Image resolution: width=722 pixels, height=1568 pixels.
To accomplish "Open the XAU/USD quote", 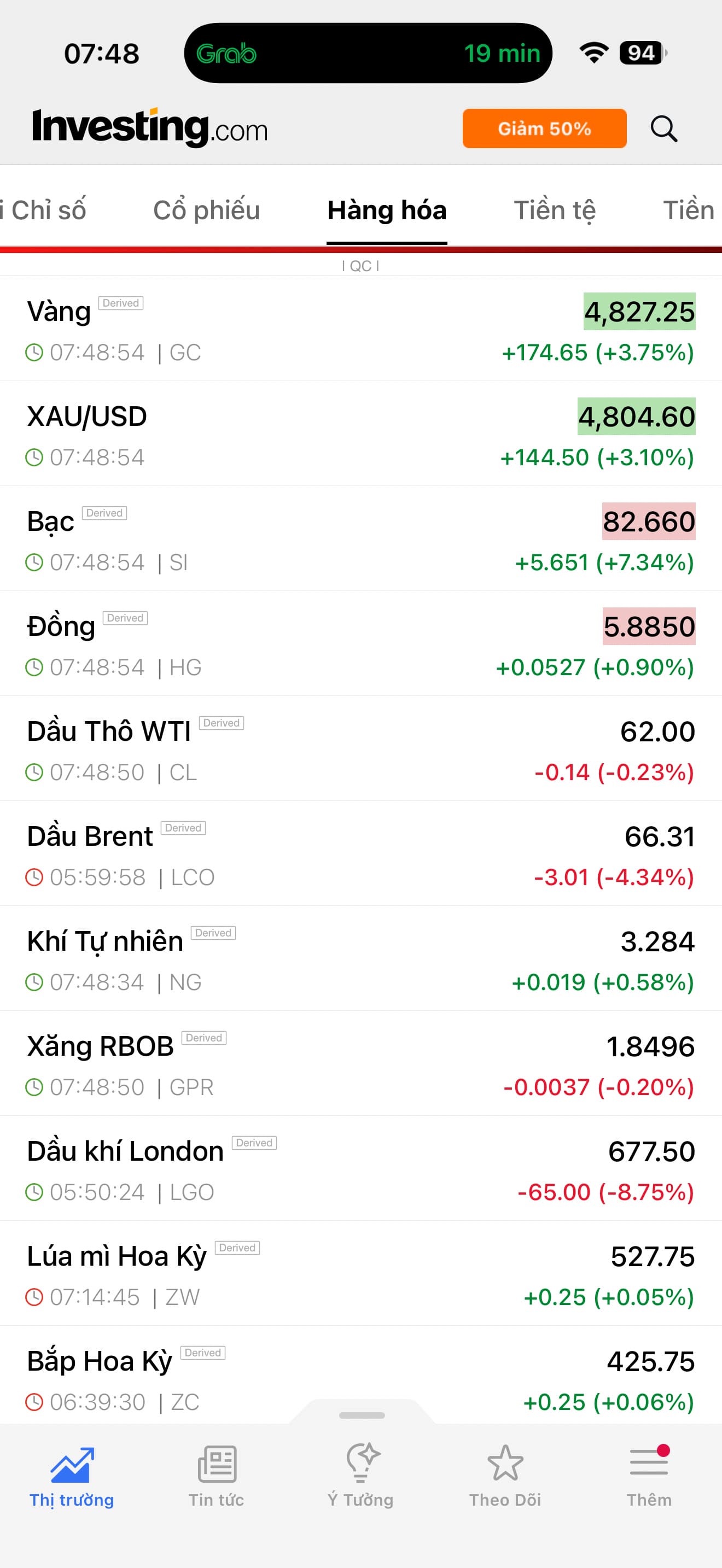I will coord(361,434).
